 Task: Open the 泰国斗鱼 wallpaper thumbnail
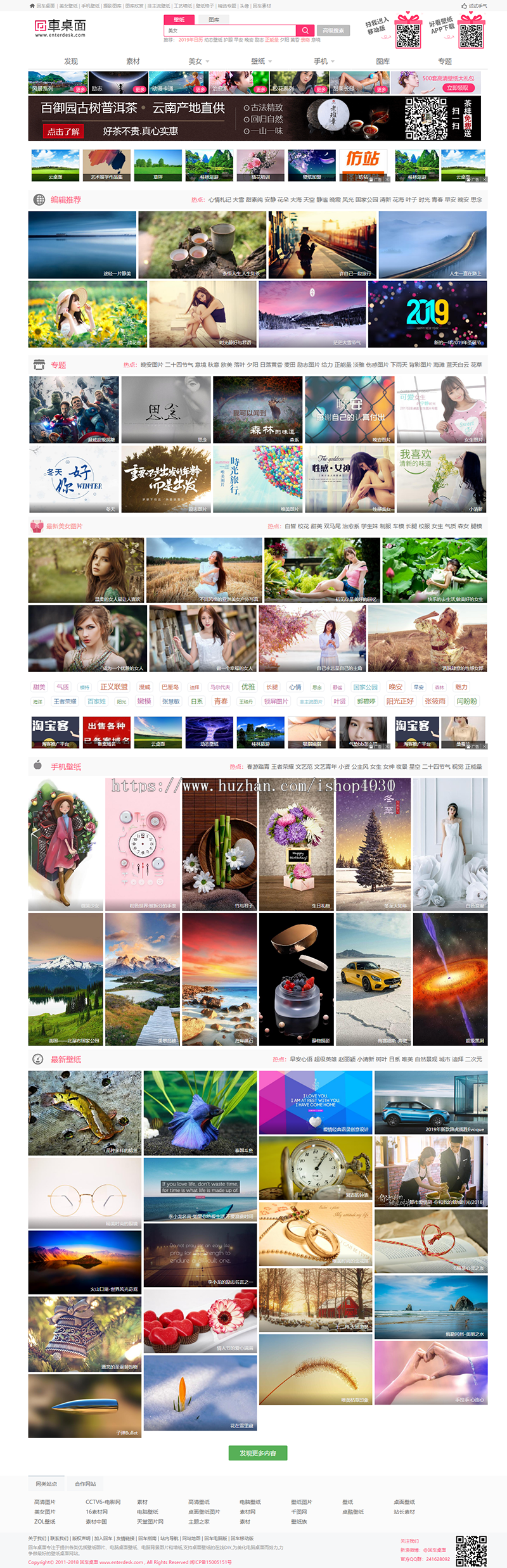(x=200, y=1113)
